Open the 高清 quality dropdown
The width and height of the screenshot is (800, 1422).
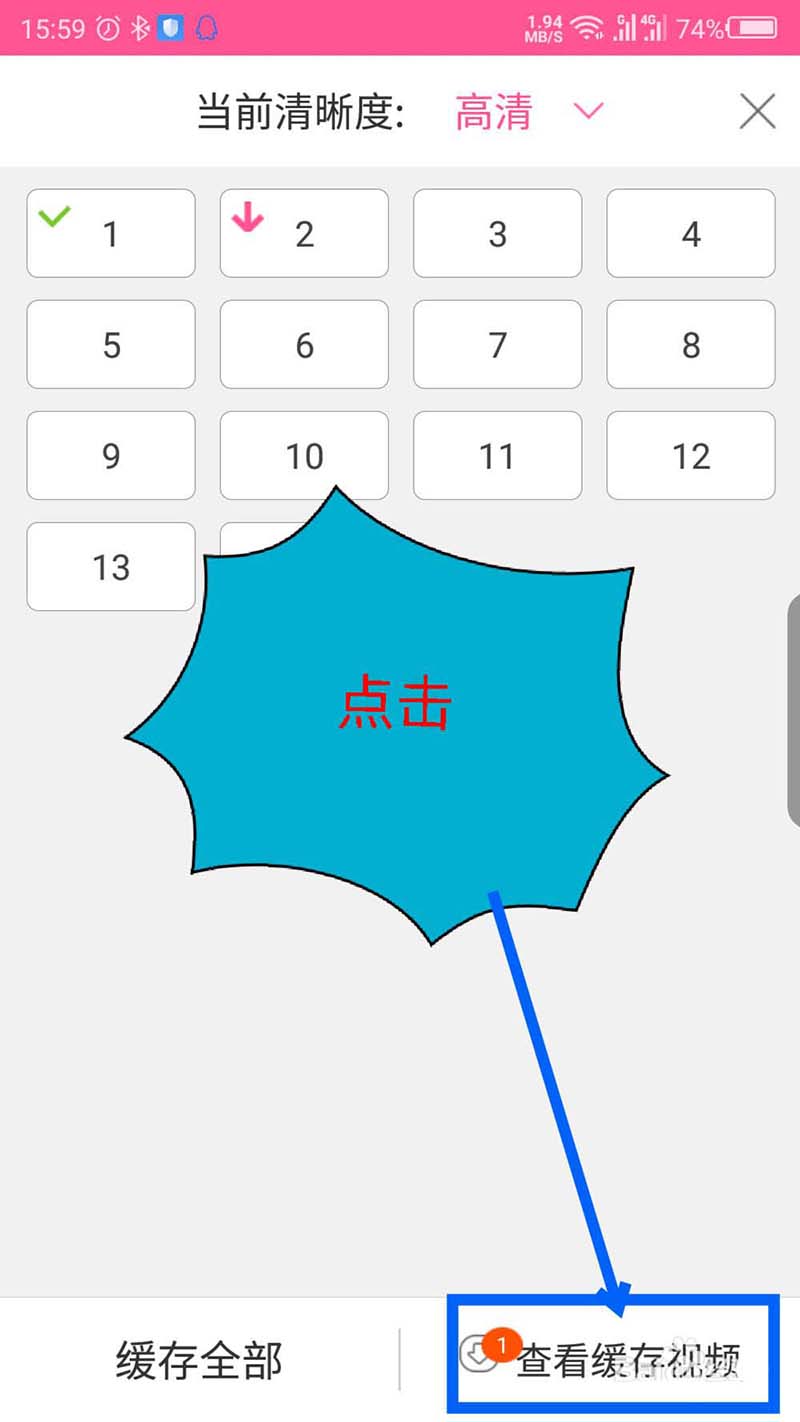click(x=529, y=112)
